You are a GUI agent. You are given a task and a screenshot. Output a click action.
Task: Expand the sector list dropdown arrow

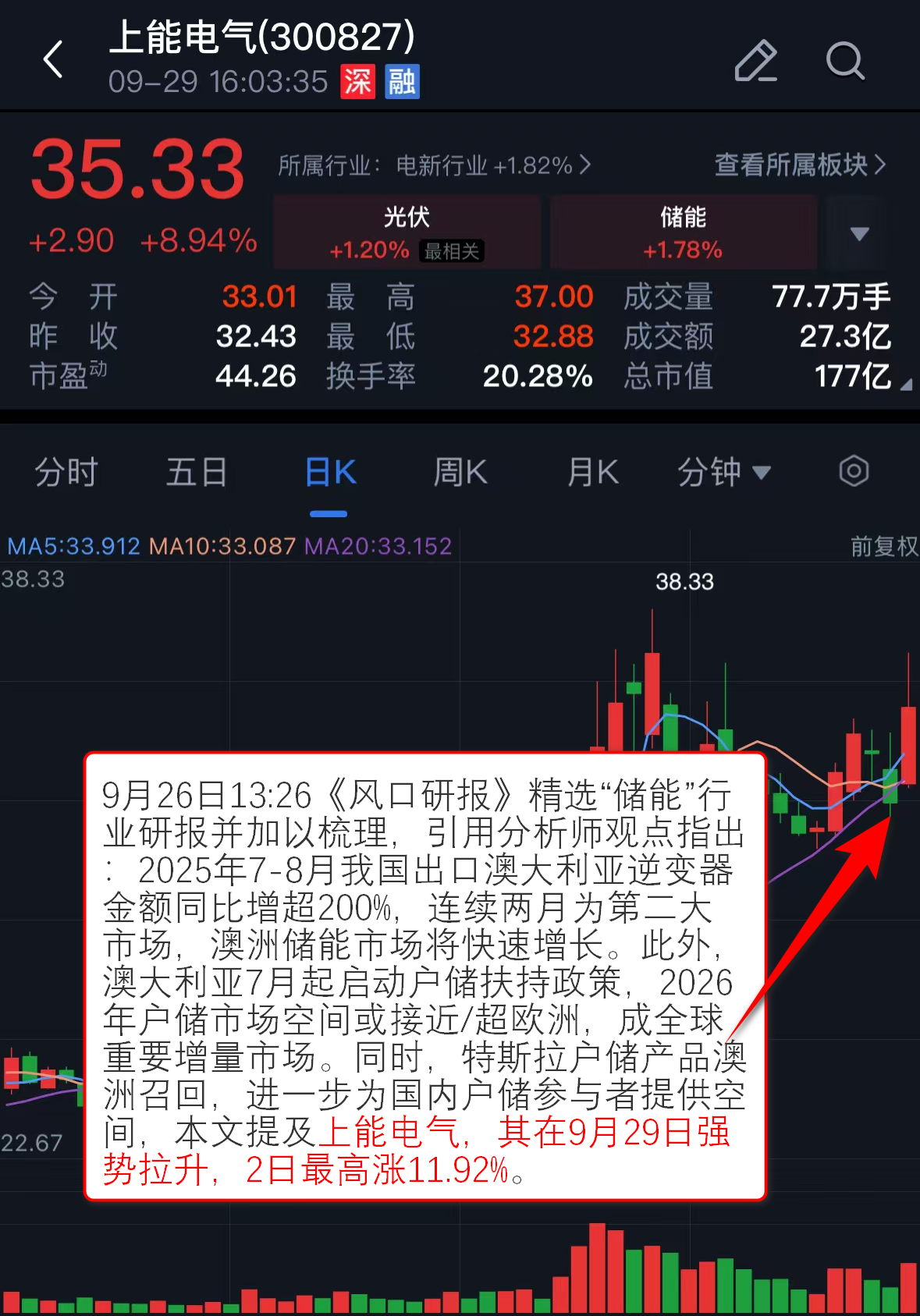(859, 233)
